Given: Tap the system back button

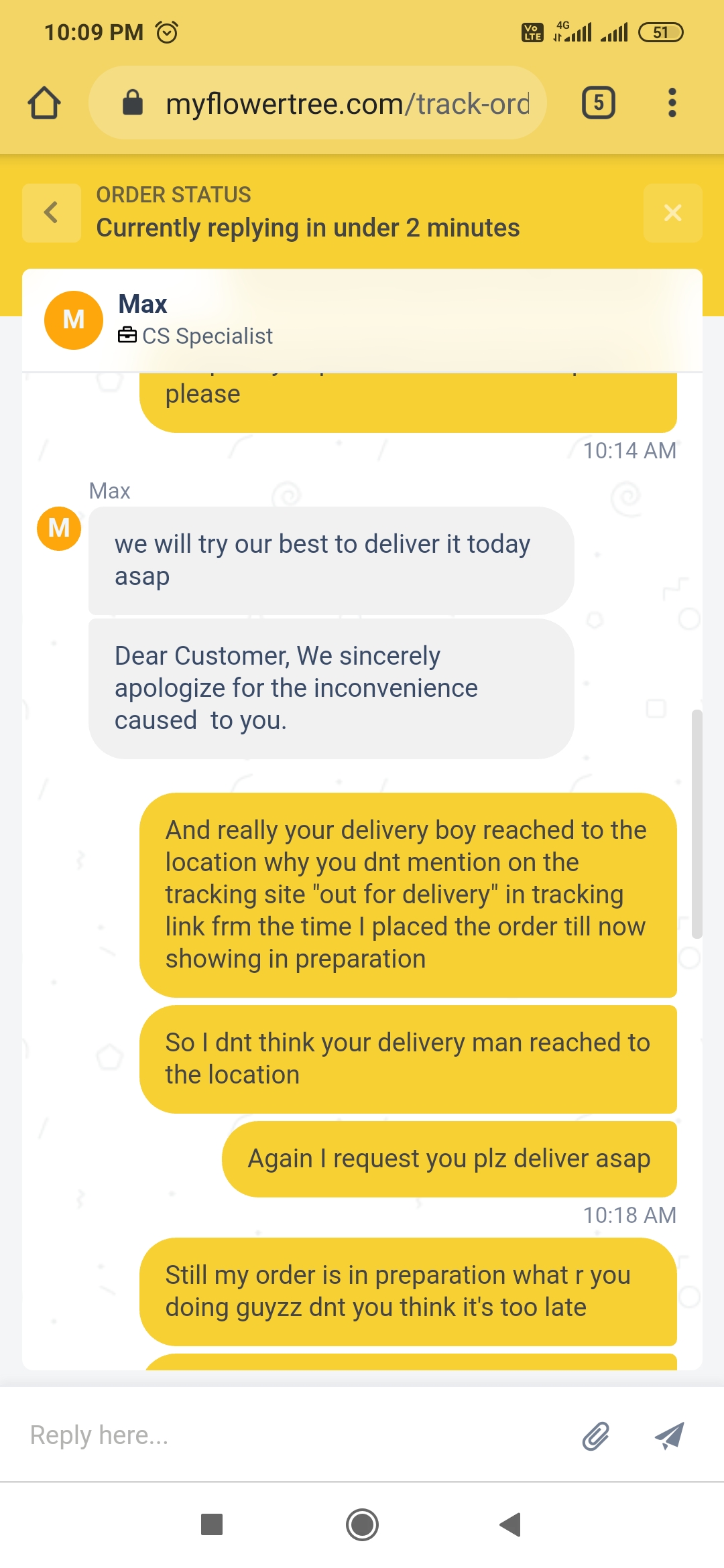Looking at the screenshot, I should 511,1525.
